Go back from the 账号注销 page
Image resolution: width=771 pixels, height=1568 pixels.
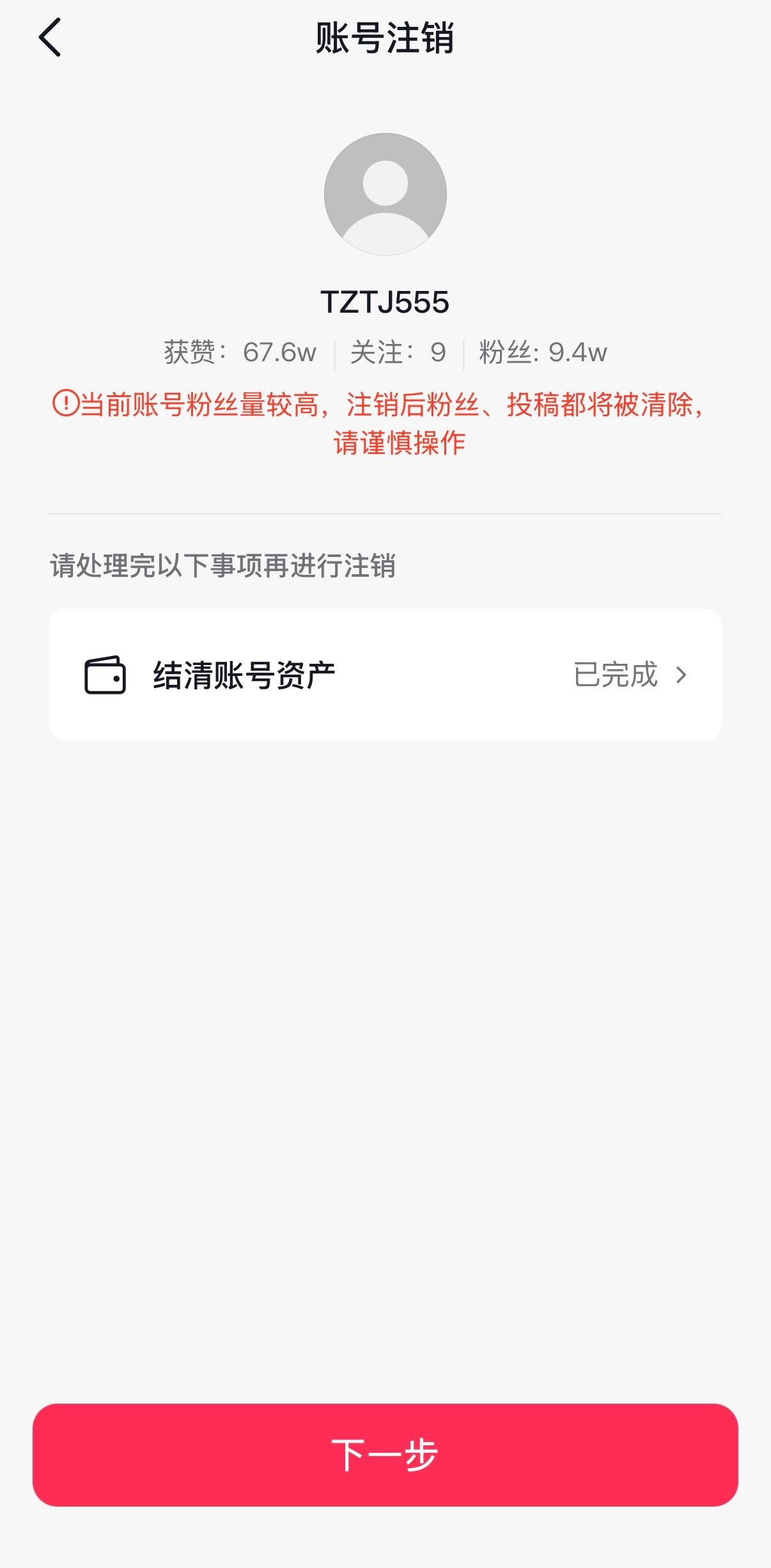tap(50, 38)
